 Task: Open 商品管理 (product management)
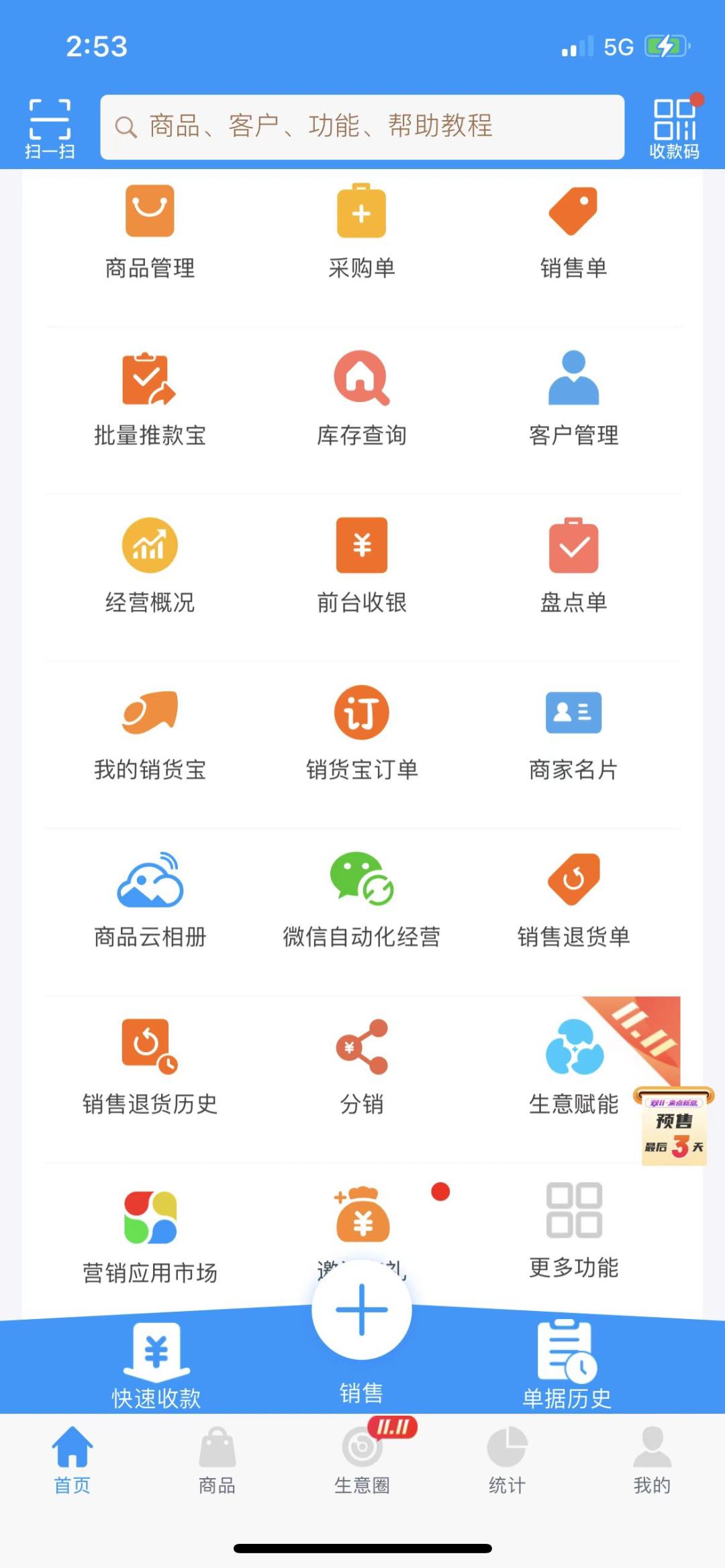150,228
